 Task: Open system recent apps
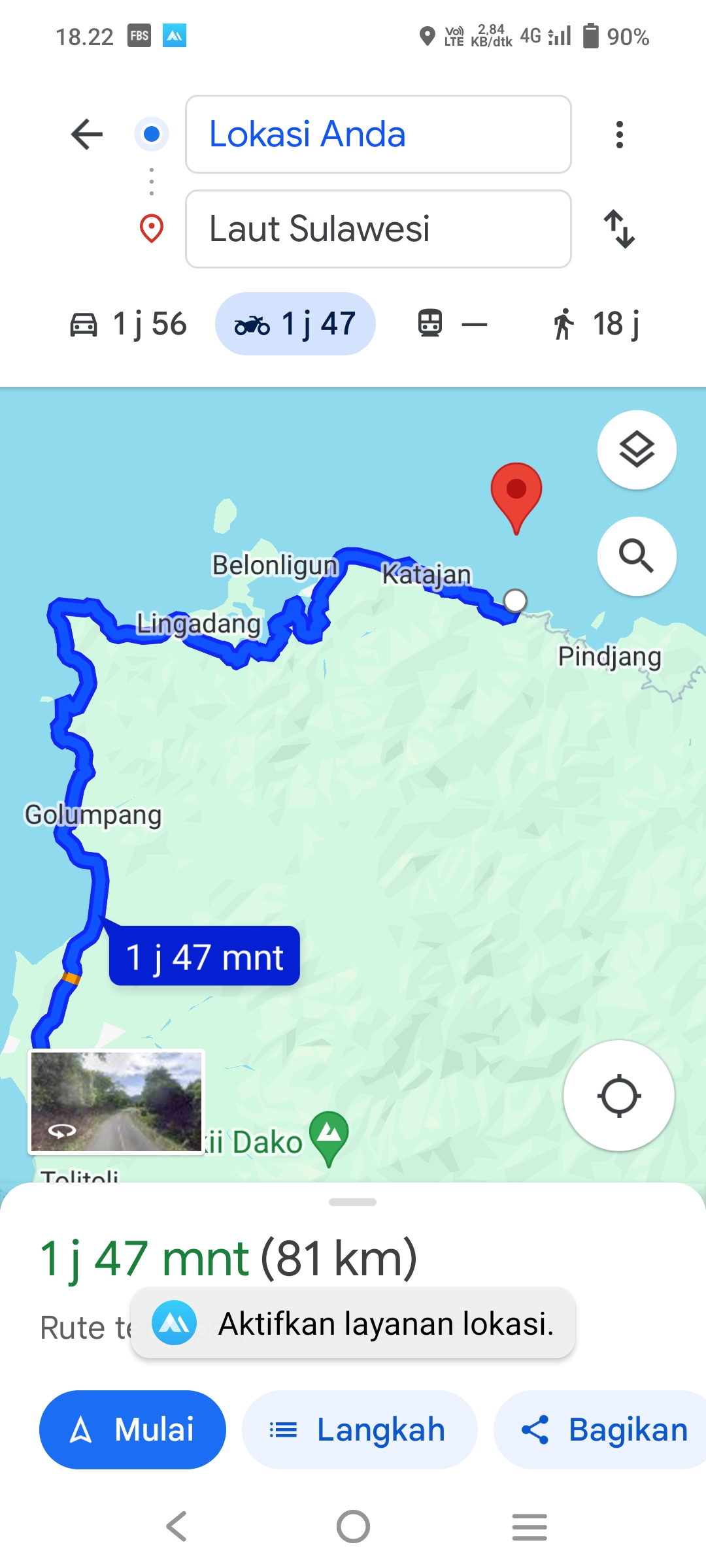[x=529, y=1527]
